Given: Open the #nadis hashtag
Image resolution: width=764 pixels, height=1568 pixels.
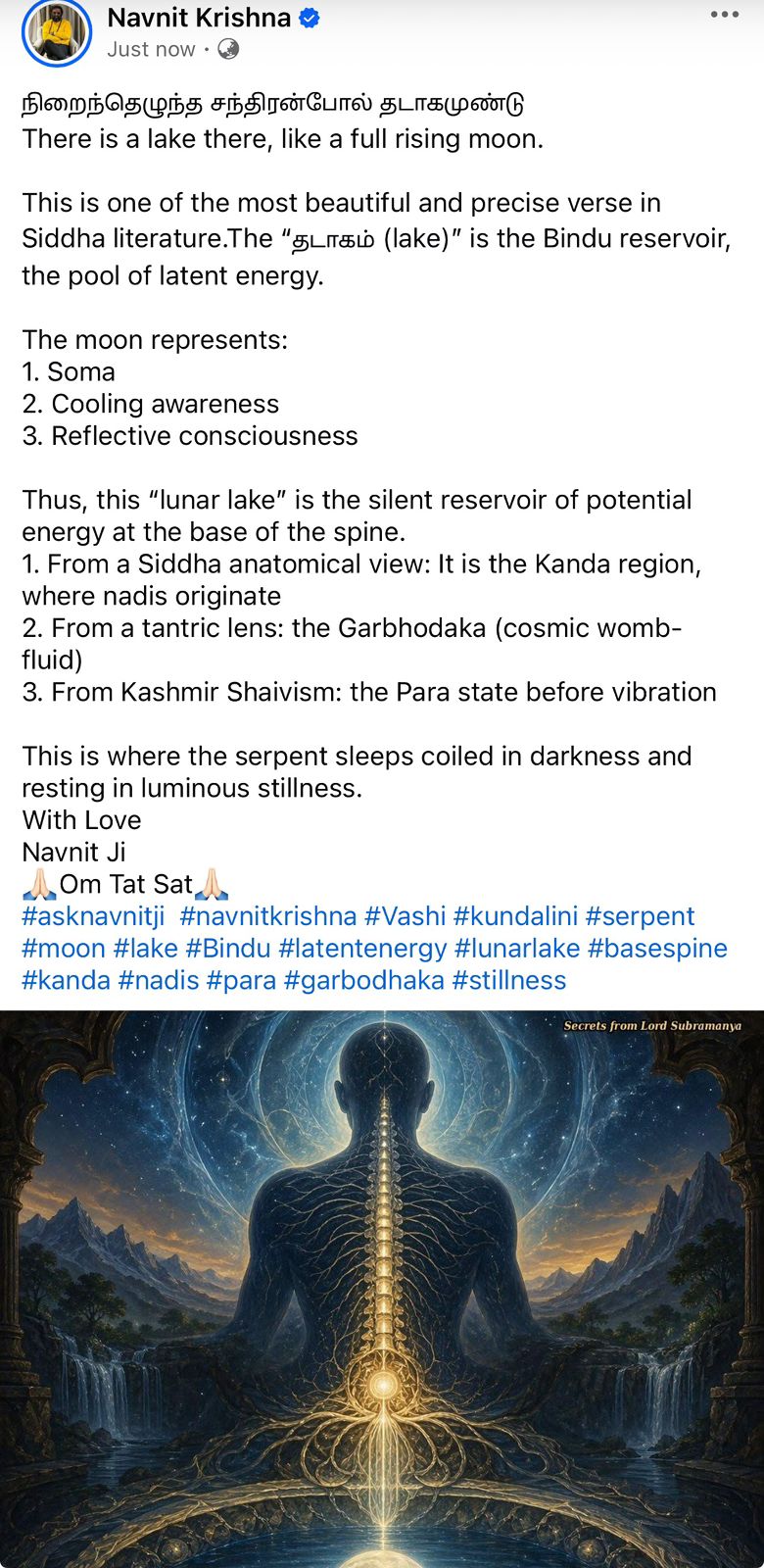Looking at the screenshot, I should click(159, 981).
